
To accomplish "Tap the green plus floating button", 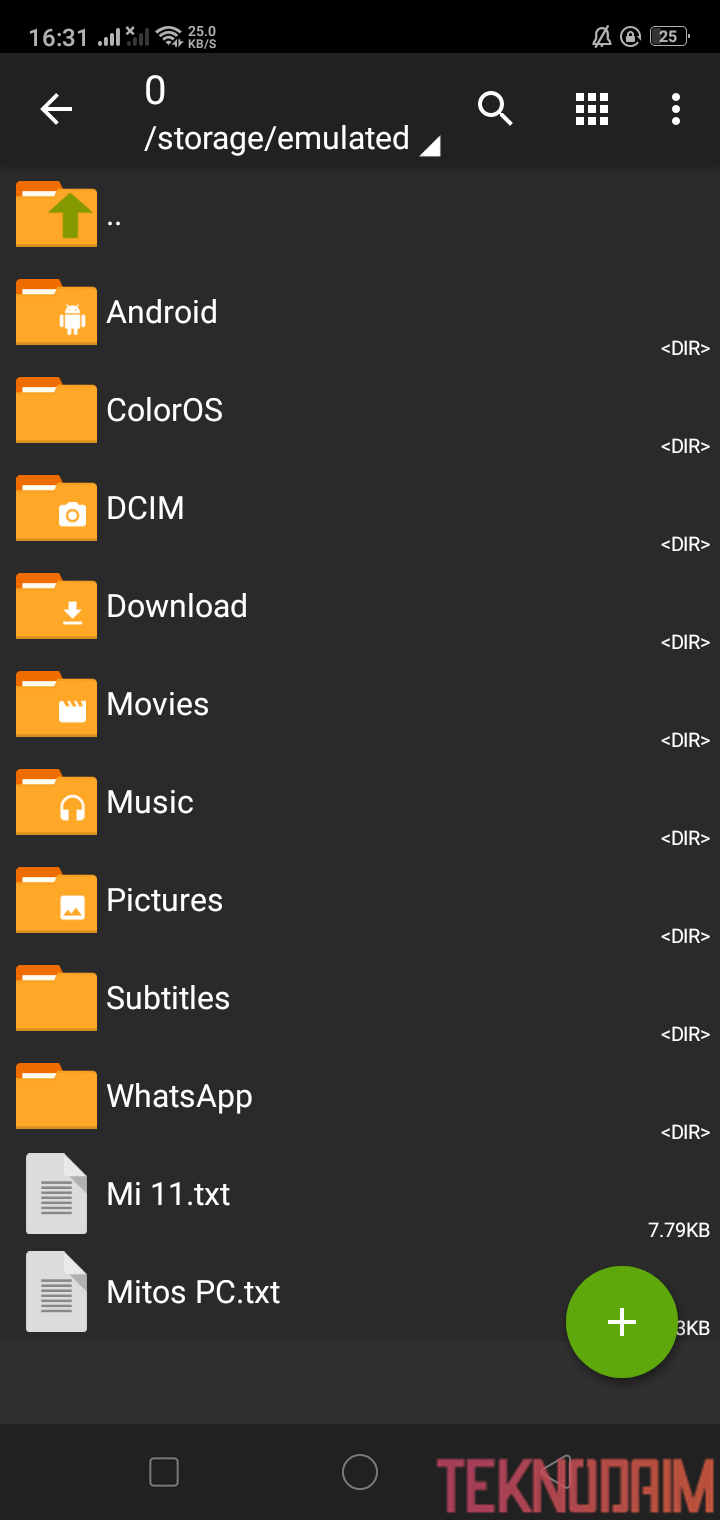I will click(621, 1322).
